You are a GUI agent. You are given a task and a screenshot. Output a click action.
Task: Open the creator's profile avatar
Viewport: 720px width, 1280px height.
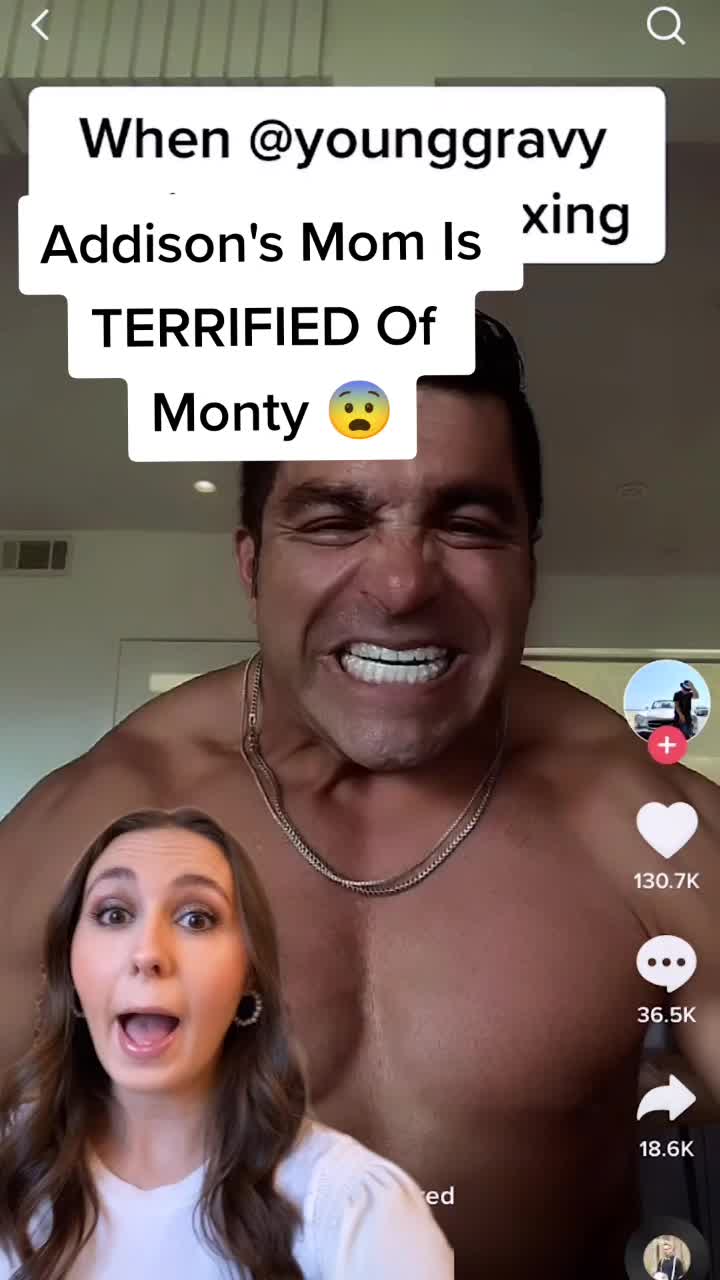click(667, 701)
